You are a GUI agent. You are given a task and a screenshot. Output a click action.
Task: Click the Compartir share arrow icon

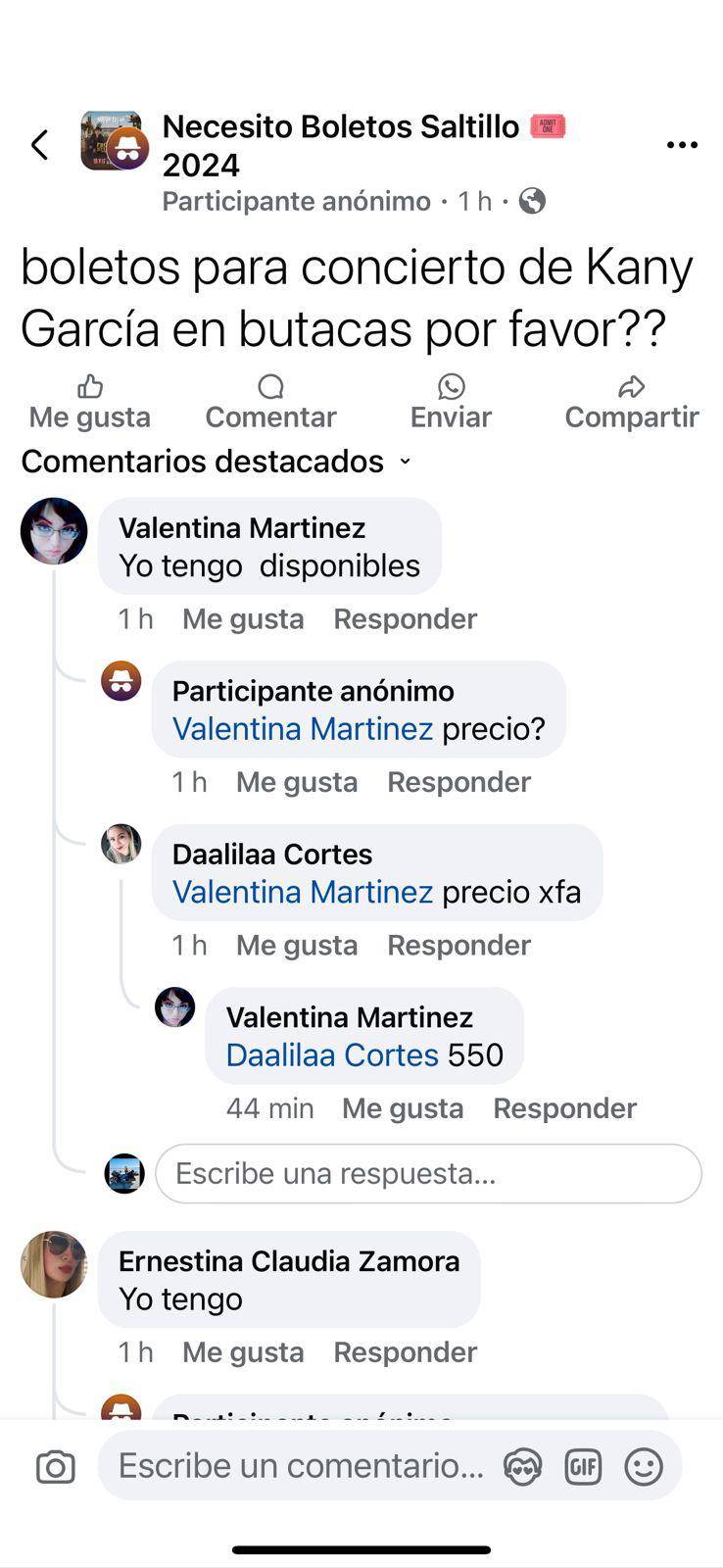[x=632, y=385]
